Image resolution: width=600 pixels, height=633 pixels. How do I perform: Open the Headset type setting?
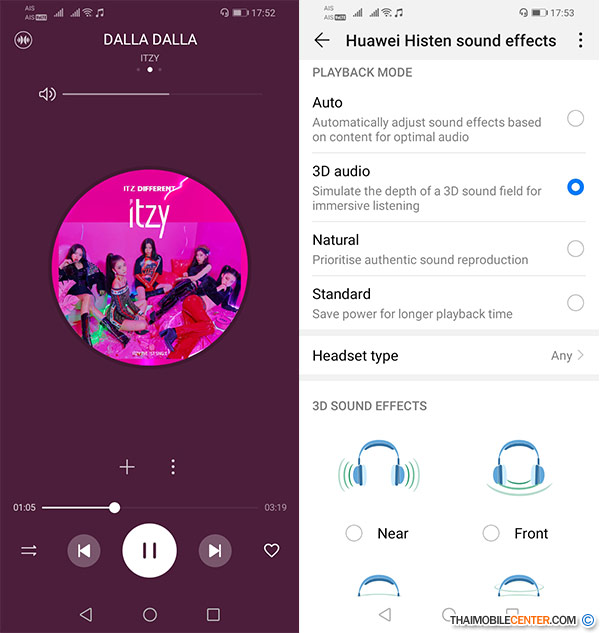point(448,355)
